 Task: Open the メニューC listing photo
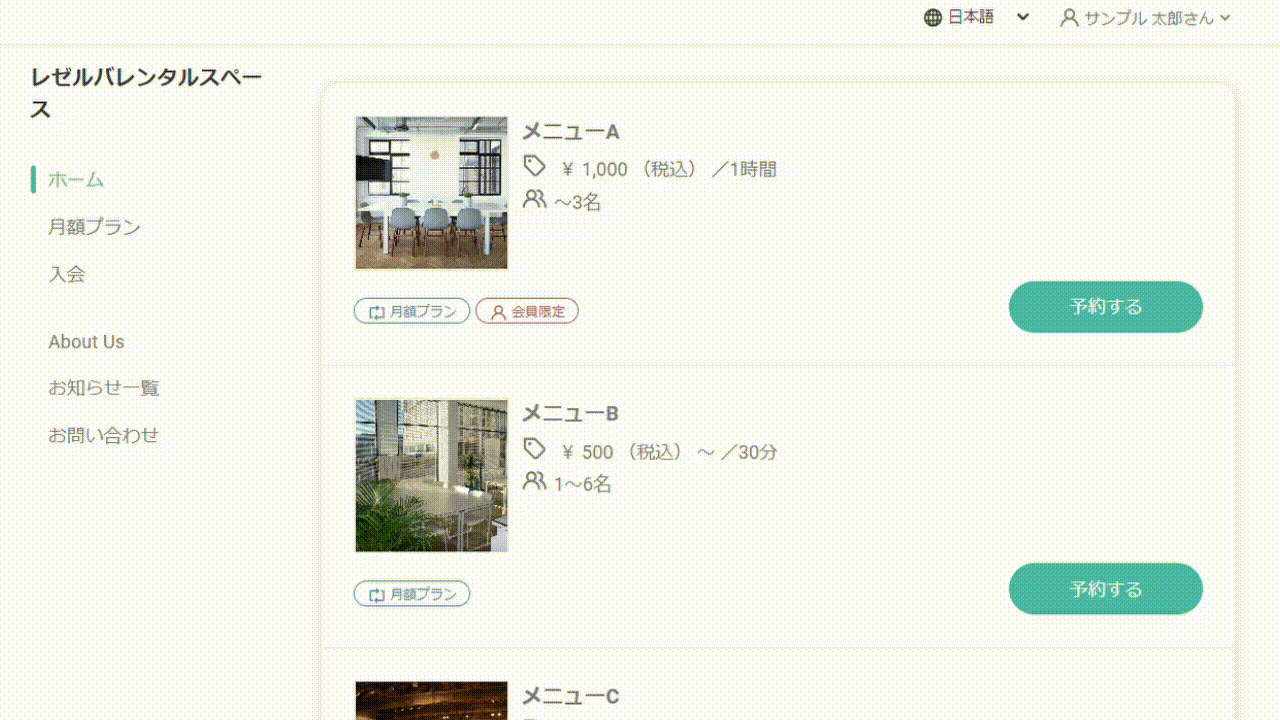tap(431, 702)
